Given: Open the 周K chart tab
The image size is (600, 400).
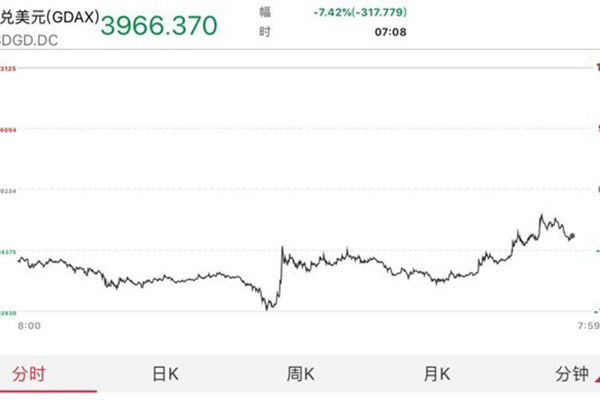Looking at the screenshot, I should [301, 374].
